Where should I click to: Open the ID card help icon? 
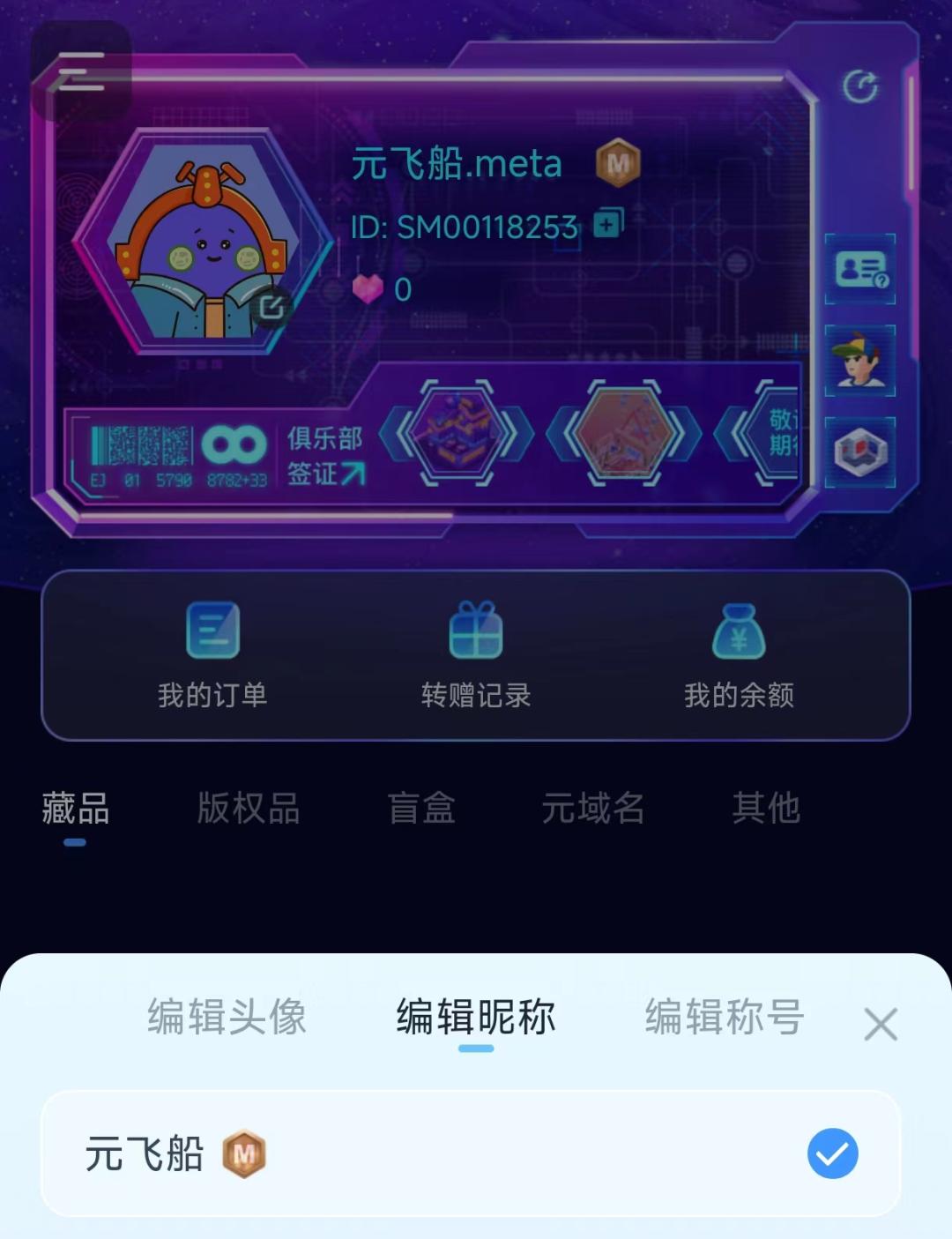(860, 269)
